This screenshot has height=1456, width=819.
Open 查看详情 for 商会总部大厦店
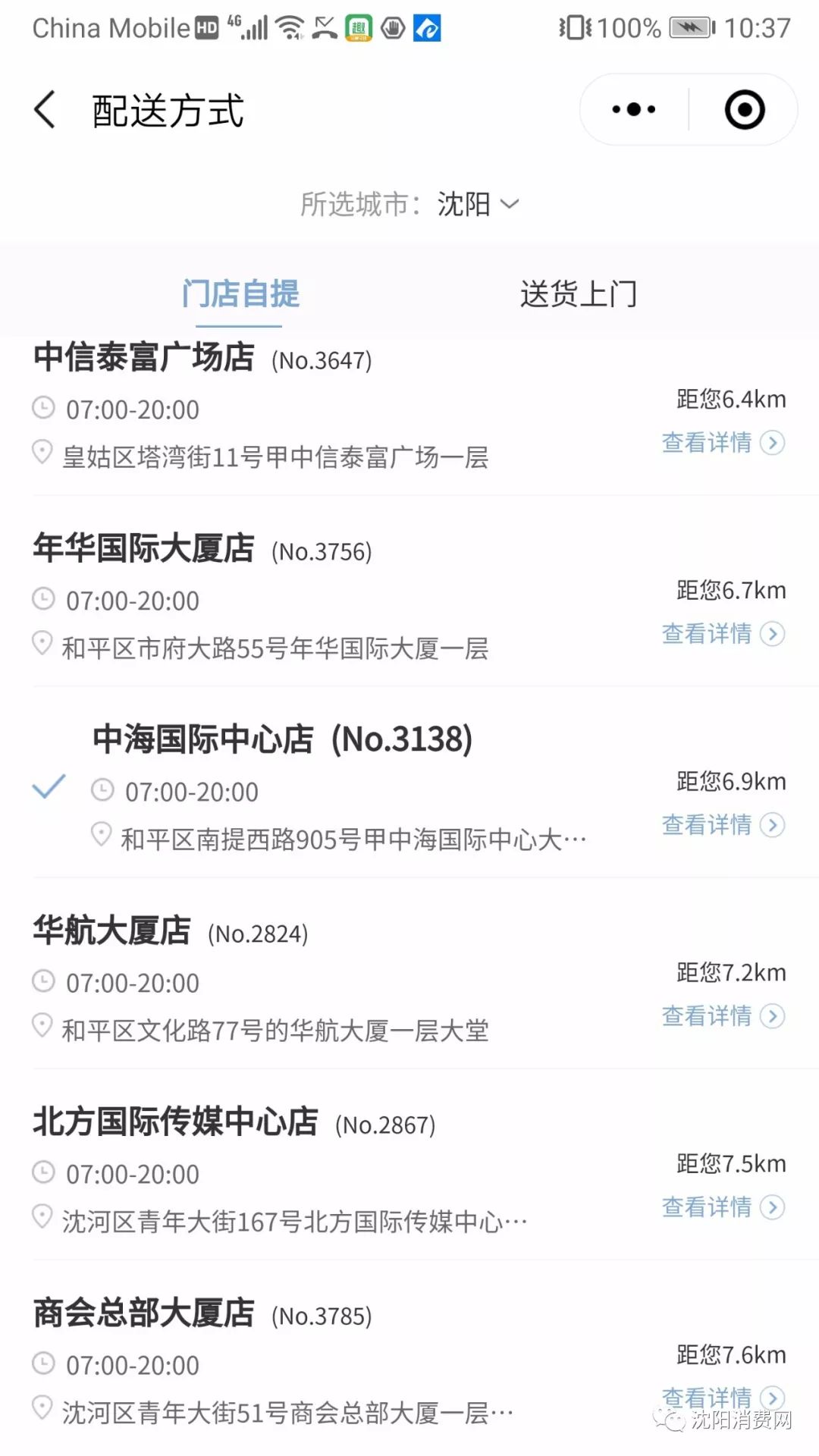click(x=722, y=1396)
